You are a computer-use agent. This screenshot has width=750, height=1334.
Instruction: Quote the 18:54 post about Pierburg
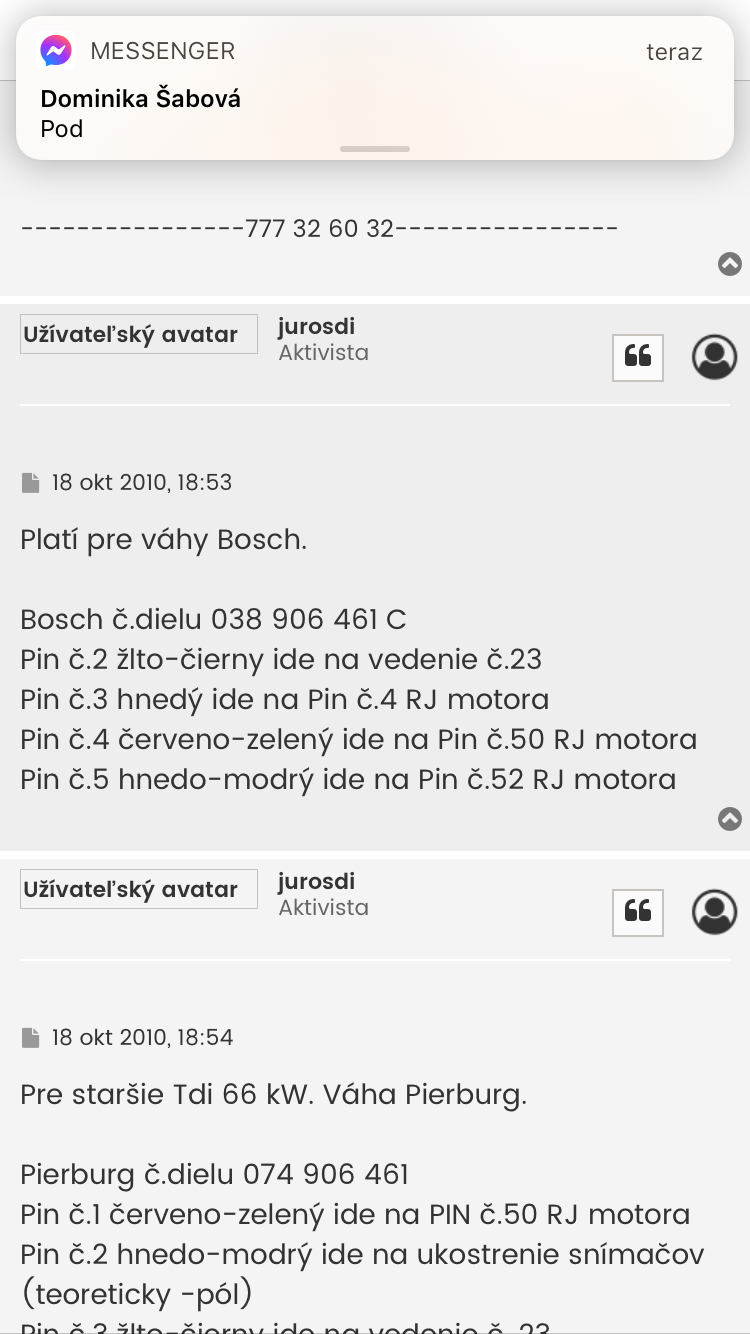point(638,911)
